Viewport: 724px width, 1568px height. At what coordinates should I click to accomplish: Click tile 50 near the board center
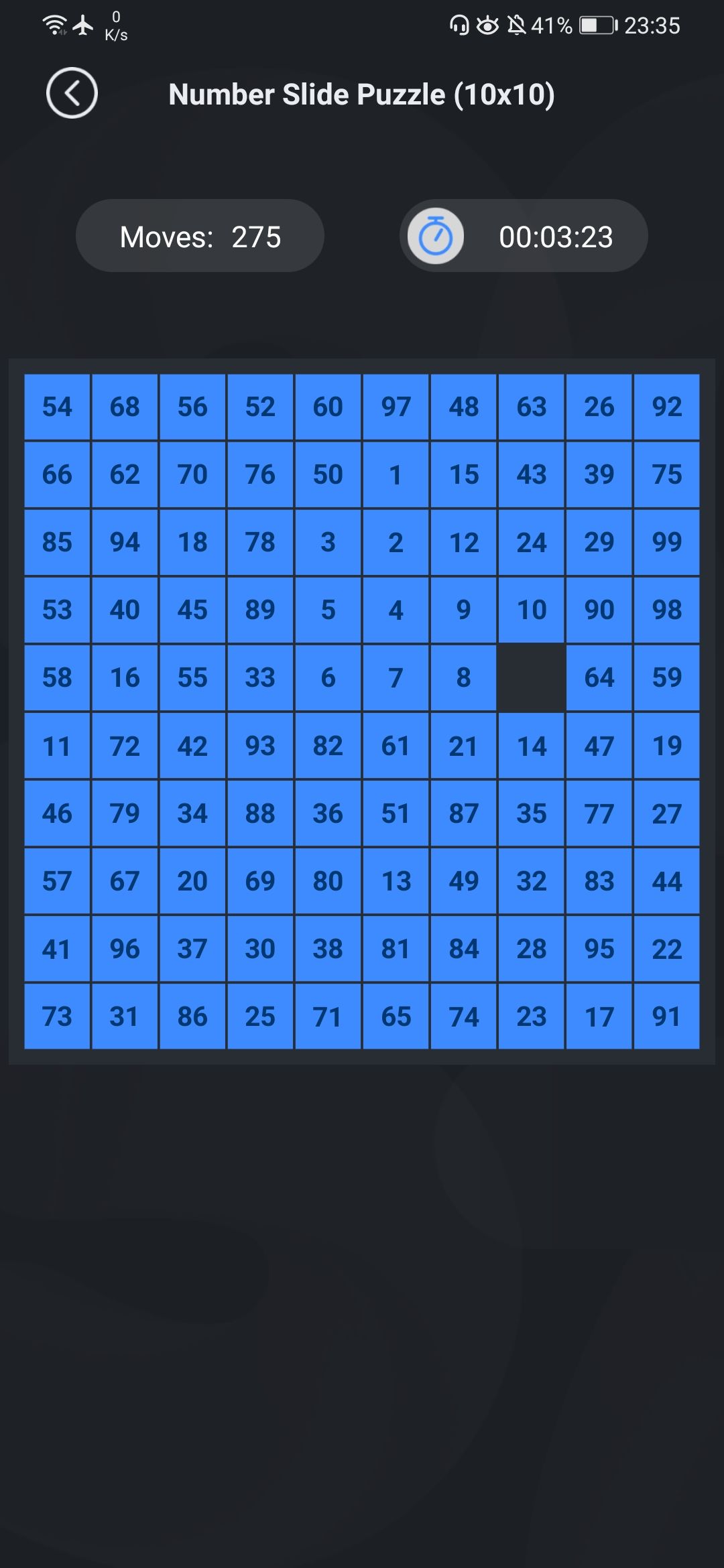coord(328,474)
